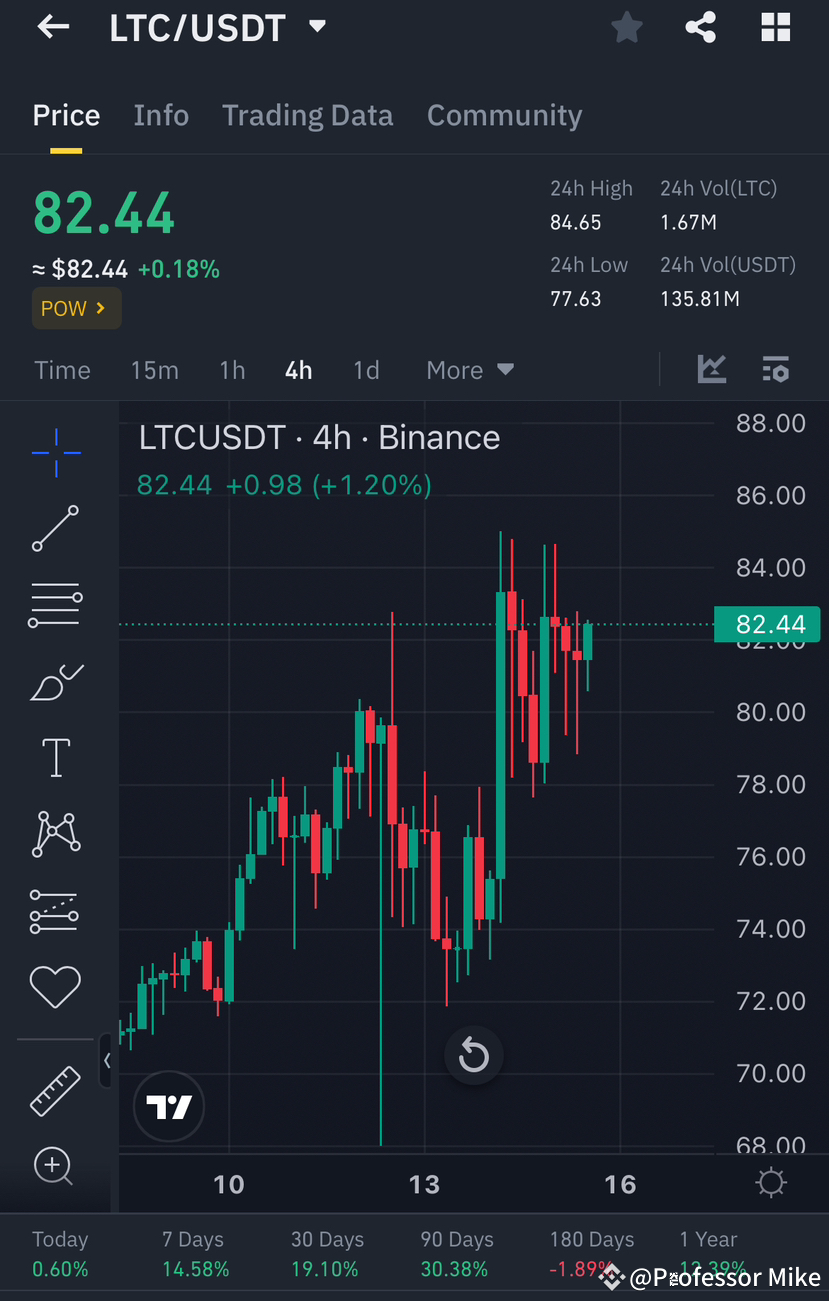Viewport: 829px width, 1301px height.
Task: Reset the chart with the refresh button
Action: click(x=473, y=1055)
